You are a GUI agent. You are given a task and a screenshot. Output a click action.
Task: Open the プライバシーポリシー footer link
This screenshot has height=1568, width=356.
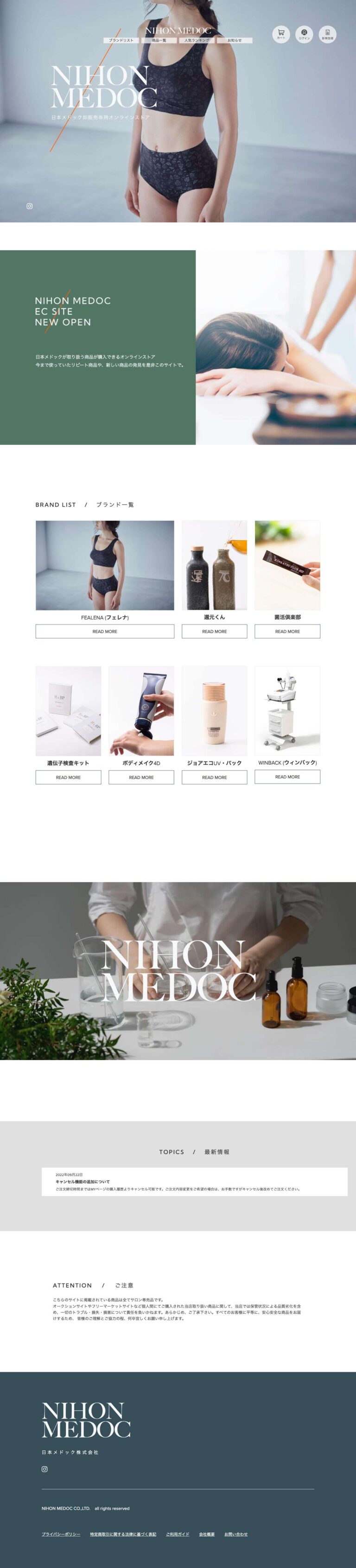(61, 1534)
